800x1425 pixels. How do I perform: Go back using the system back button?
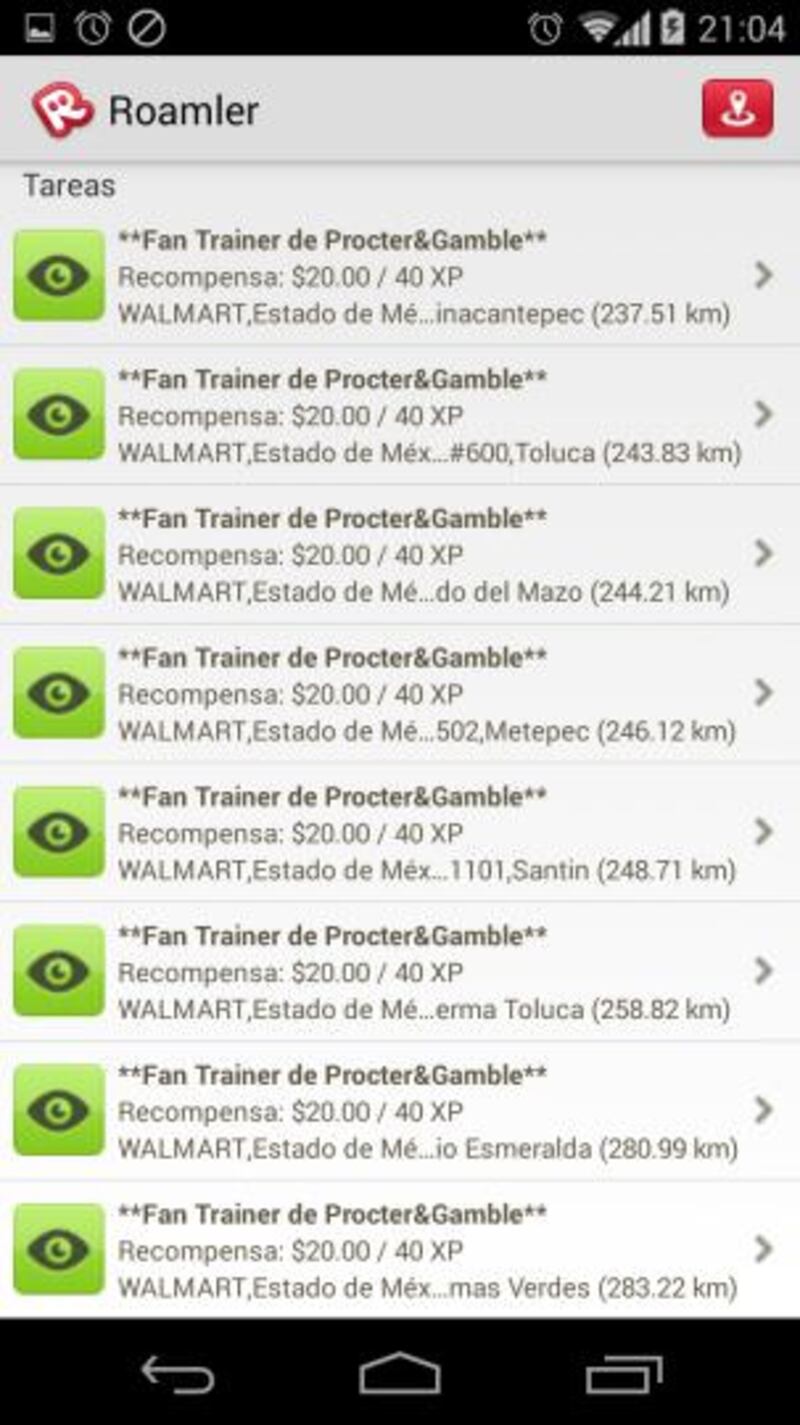tap(178, 1374)
